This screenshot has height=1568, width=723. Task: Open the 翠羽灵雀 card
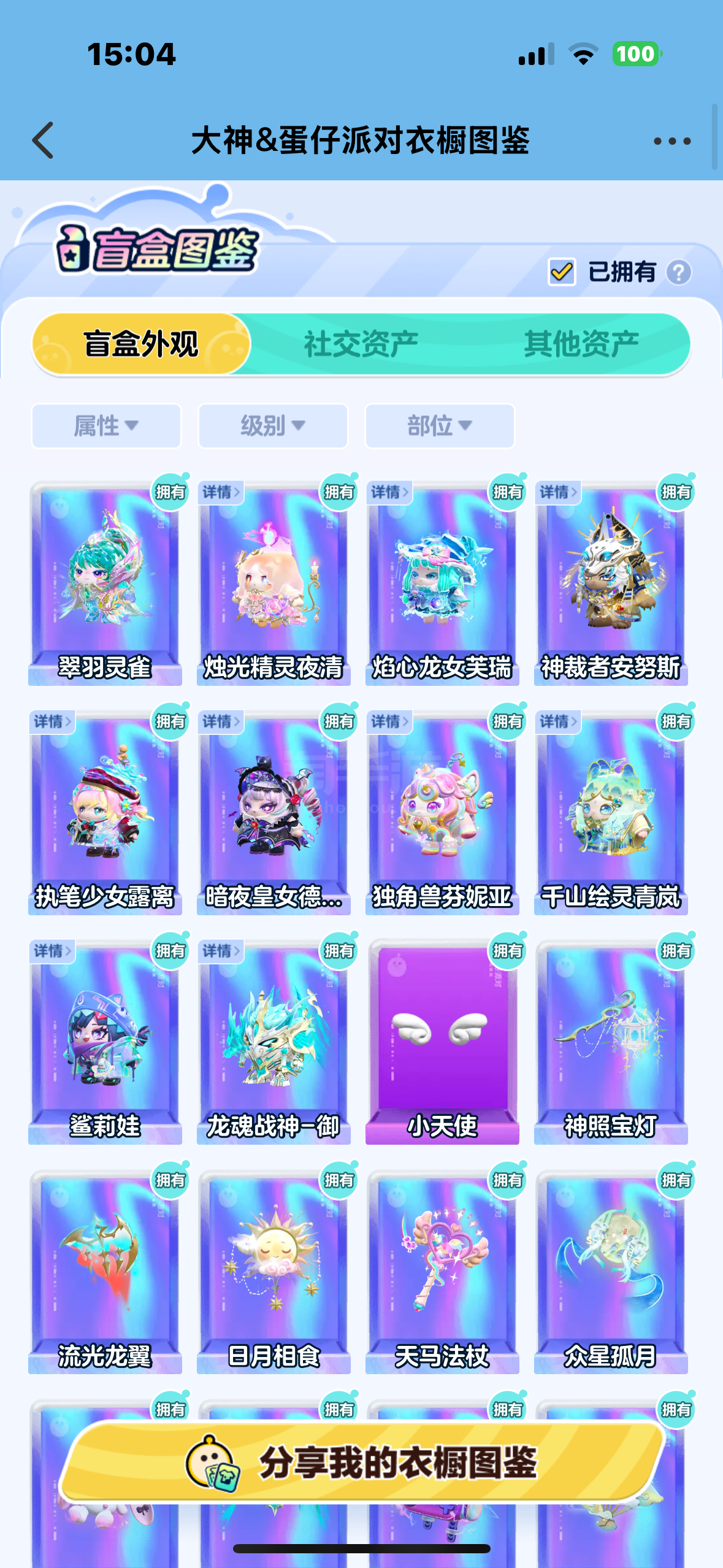pyautogui.click(x=105, y=583)
